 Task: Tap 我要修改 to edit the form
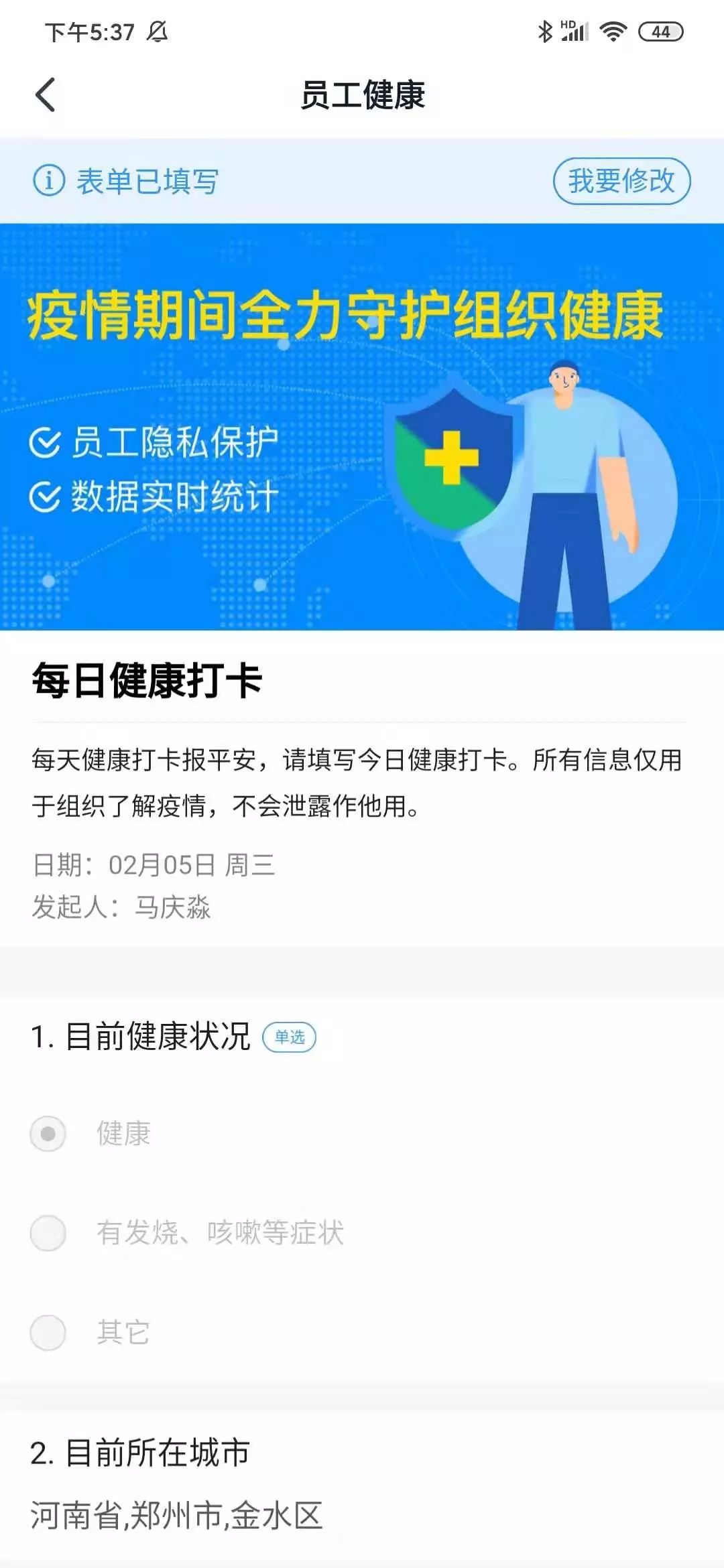621,181
